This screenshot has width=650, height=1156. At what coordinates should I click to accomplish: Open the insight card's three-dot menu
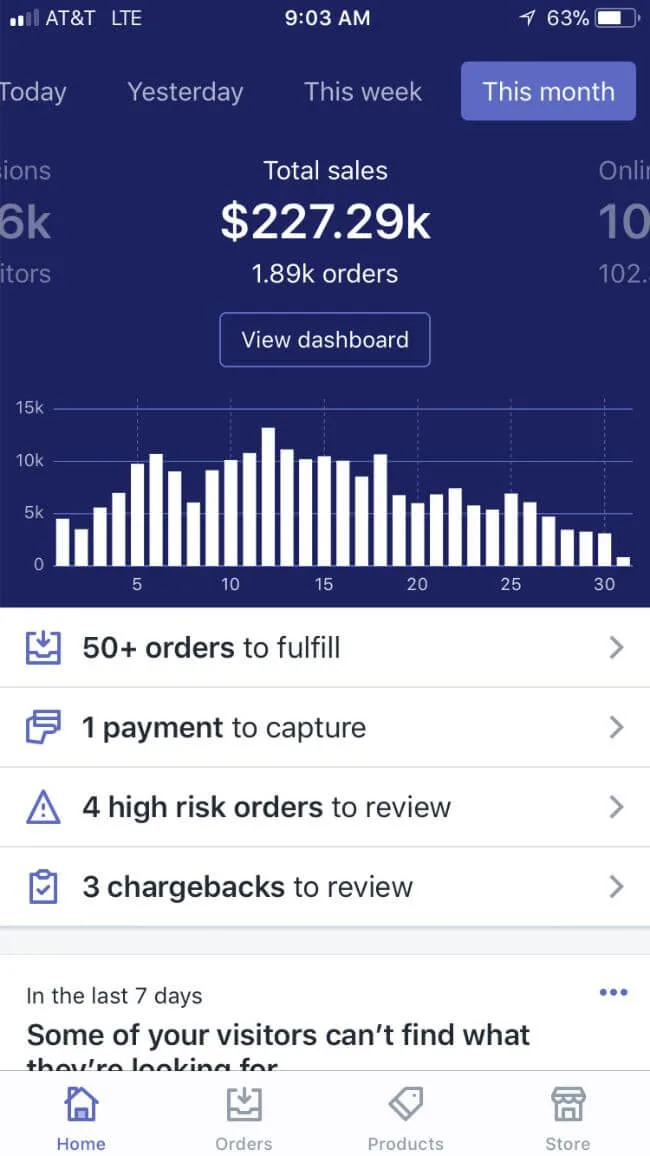click(613, 993)
